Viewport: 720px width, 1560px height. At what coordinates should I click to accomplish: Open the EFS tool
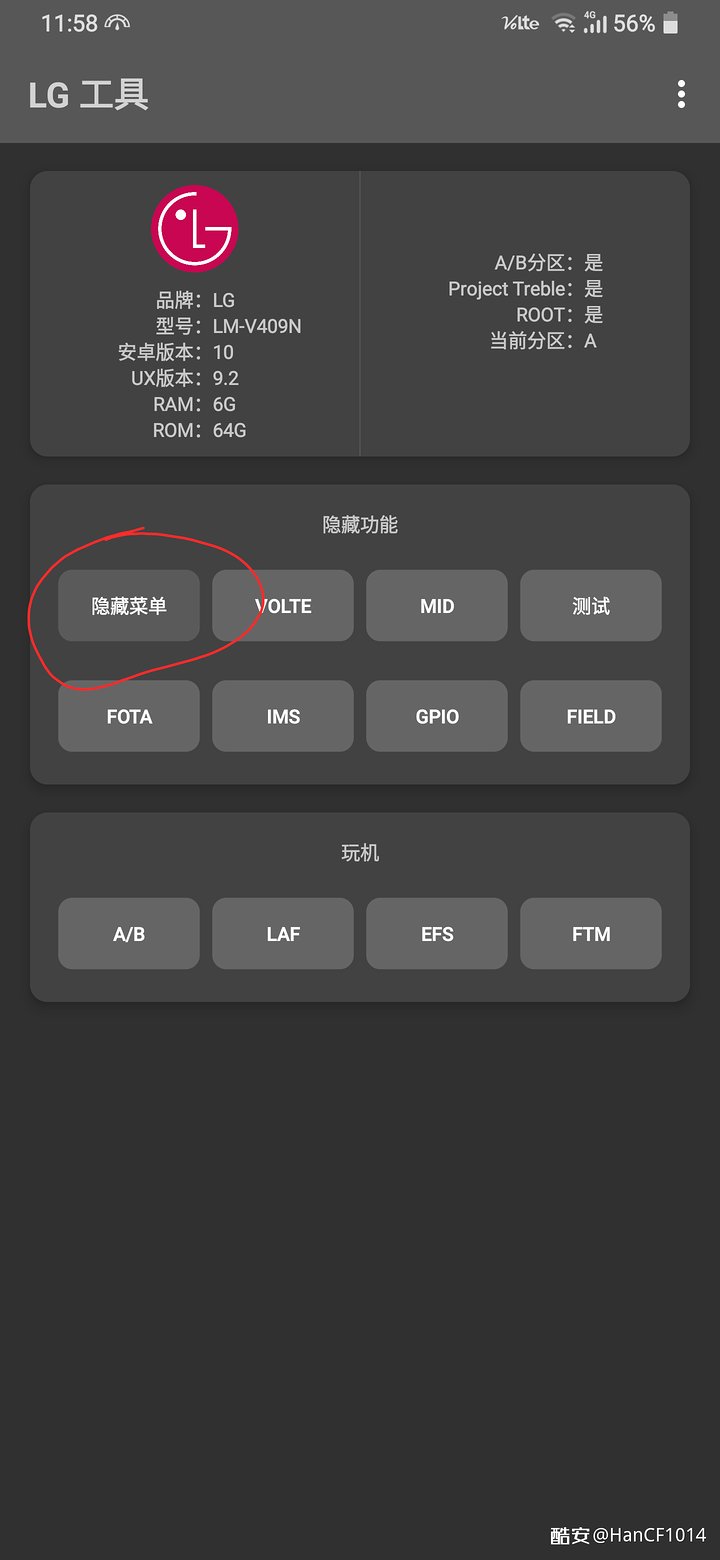437,934
